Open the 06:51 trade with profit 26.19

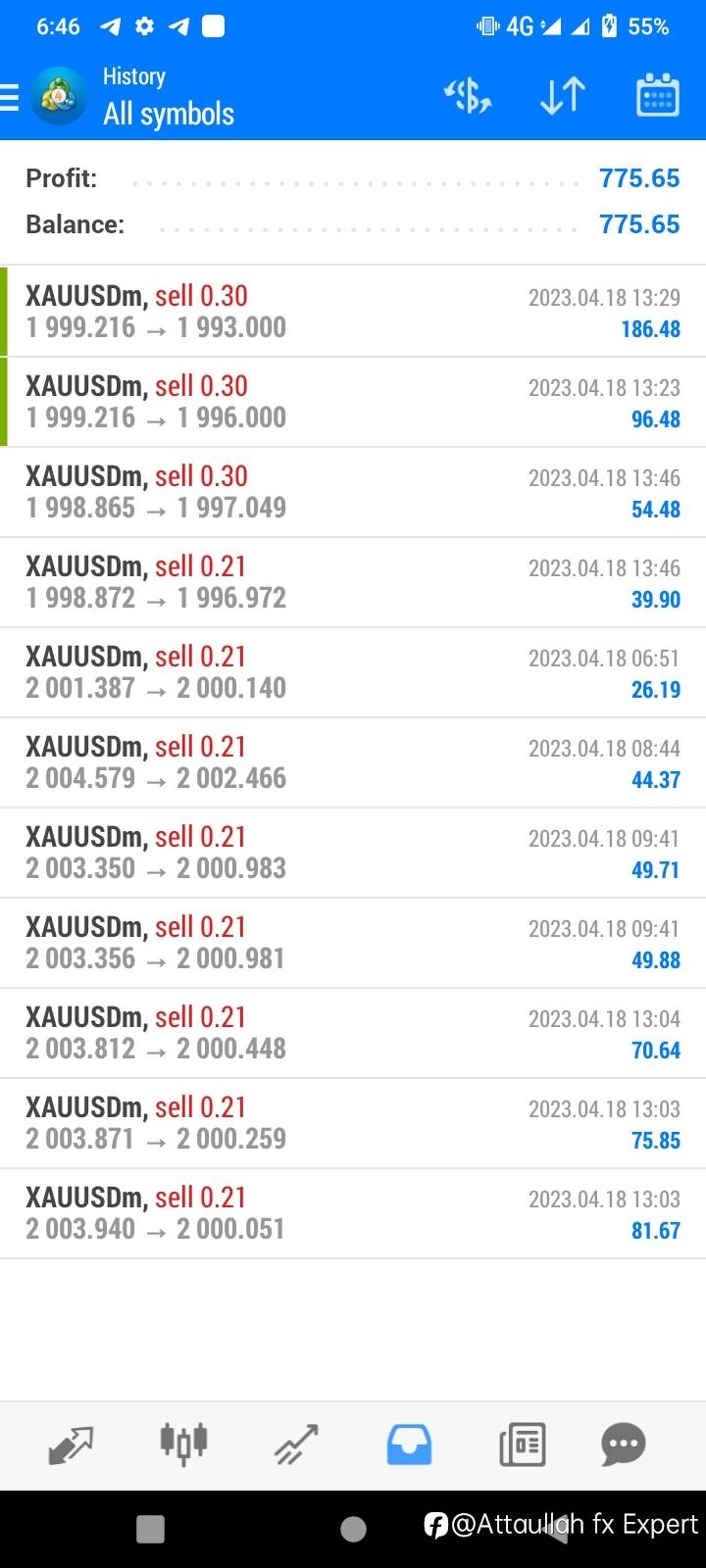(353, 672)
